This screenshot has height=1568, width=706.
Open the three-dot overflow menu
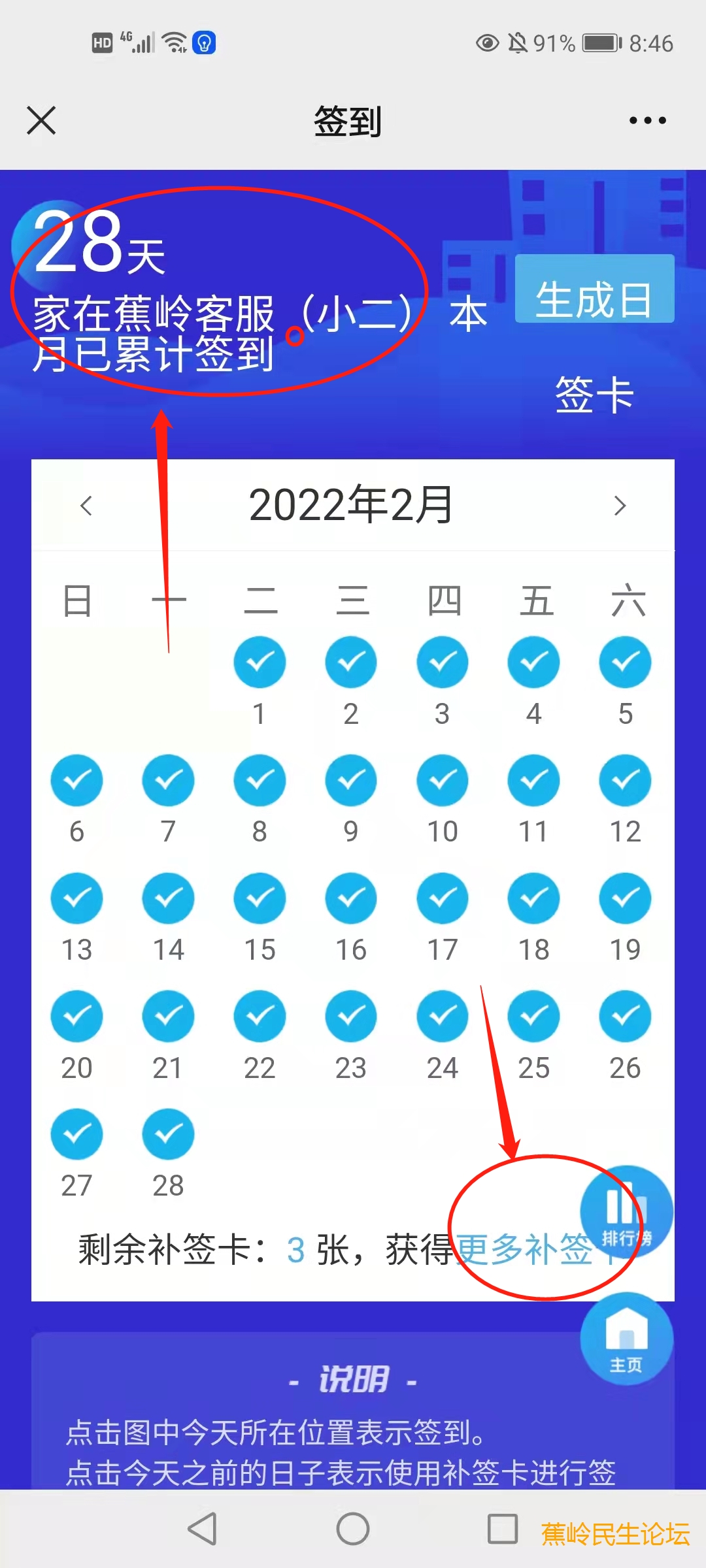pyautogui.click(x=647, y=120)
